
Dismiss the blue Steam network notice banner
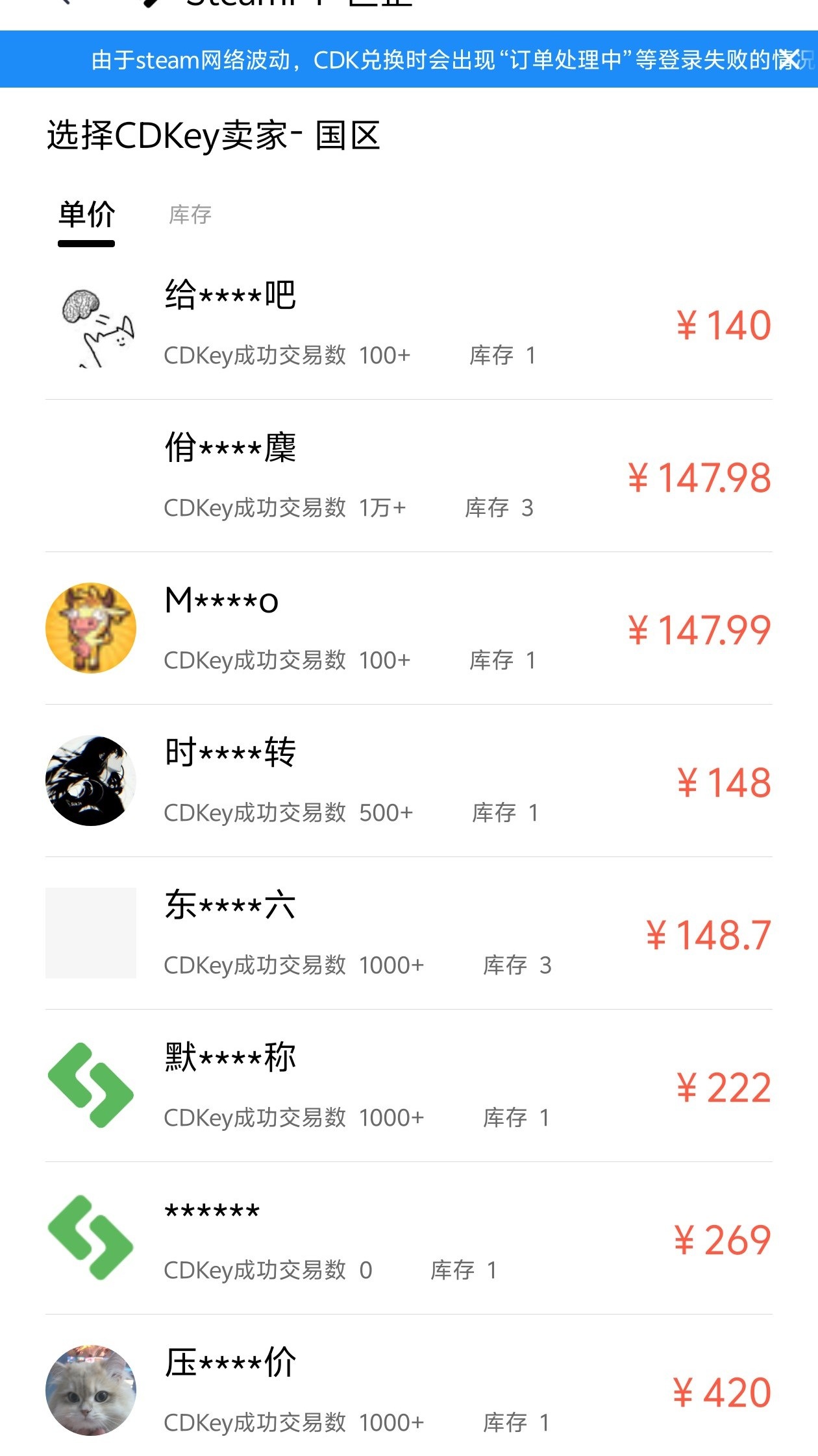click(788, 60)
